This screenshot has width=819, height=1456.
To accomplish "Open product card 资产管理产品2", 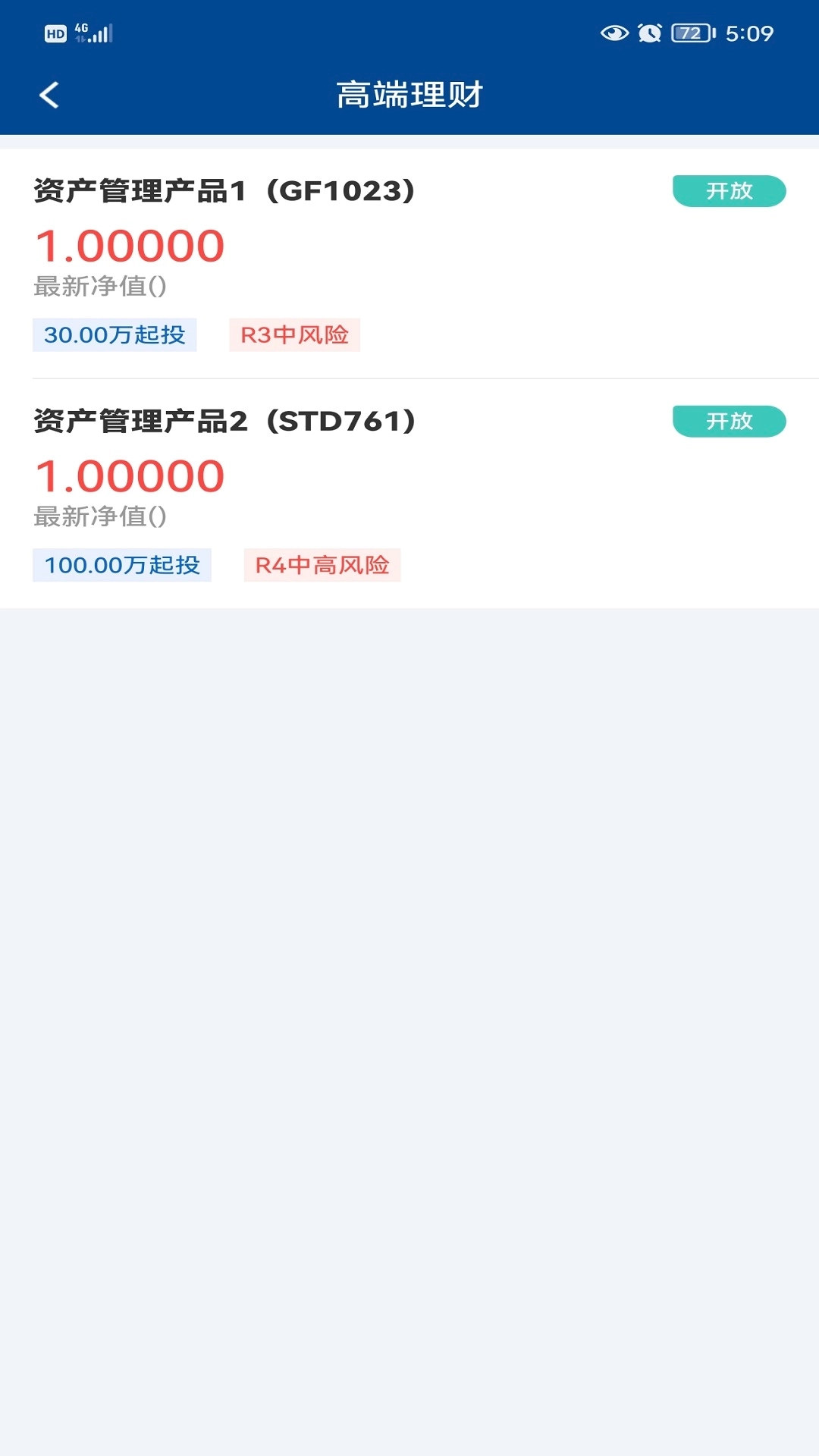I will coord(409,493).
